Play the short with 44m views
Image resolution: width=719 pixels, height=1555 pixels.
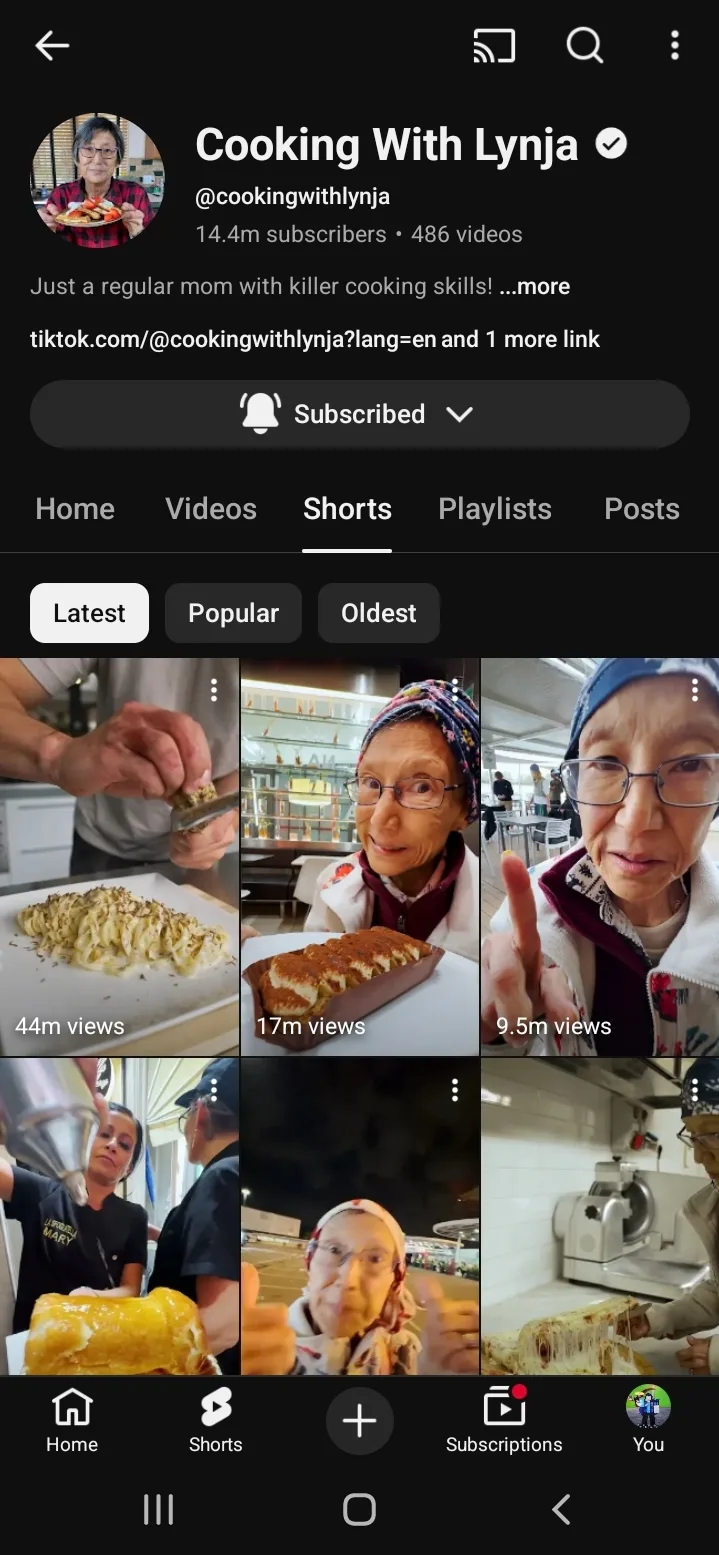(119, 857)
